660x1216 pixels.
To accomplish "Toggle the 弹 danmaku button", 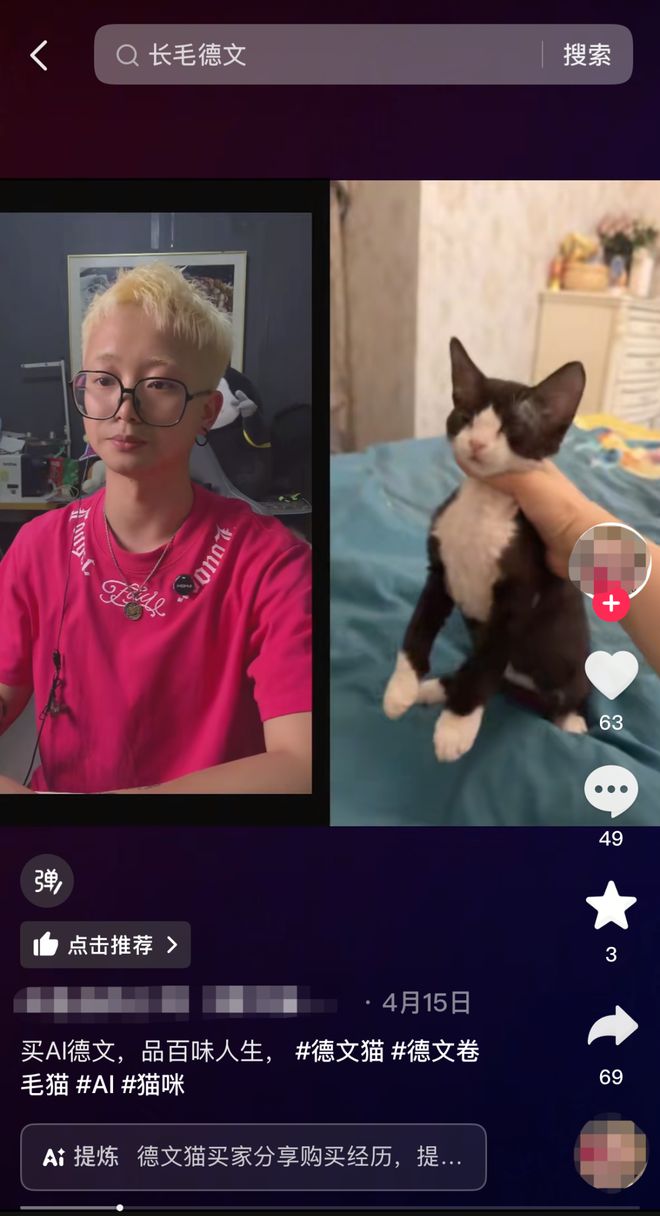I will 47,881.
